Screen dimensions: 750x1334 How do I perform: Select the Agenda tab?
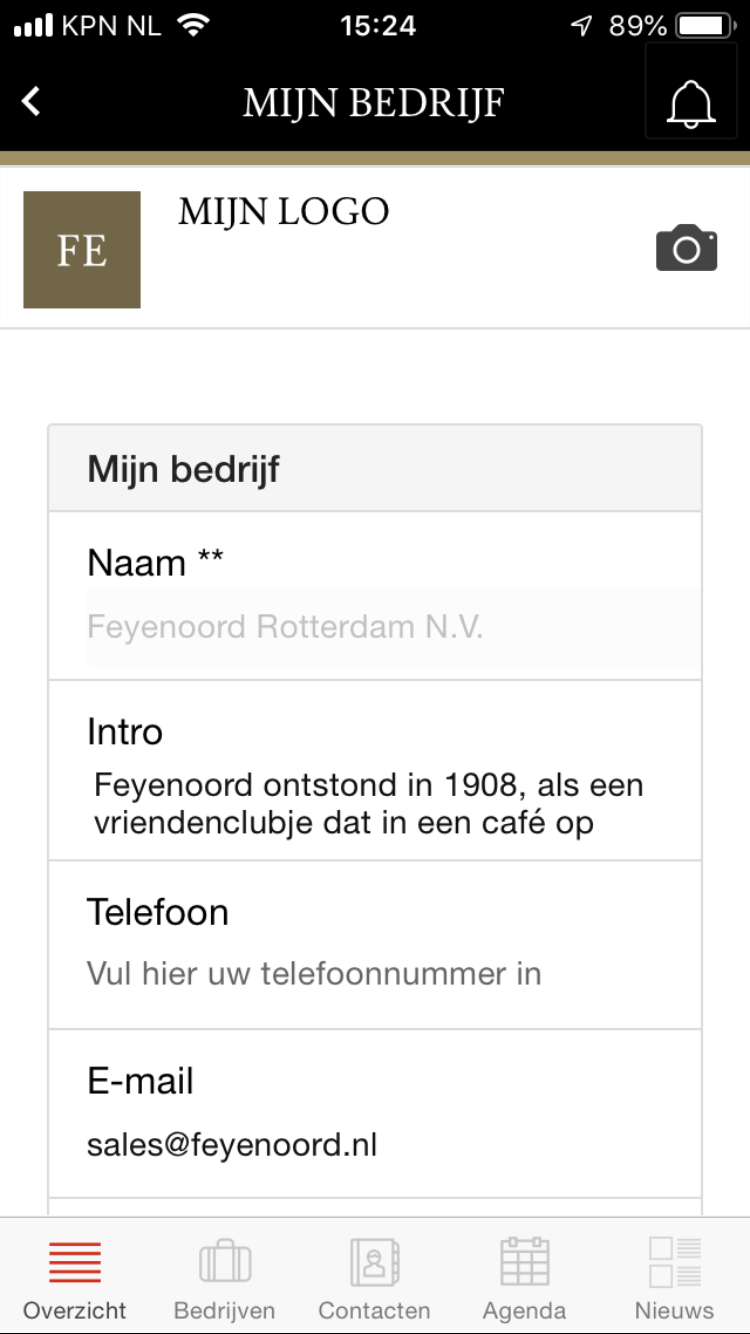click(x=524, y=1277)
